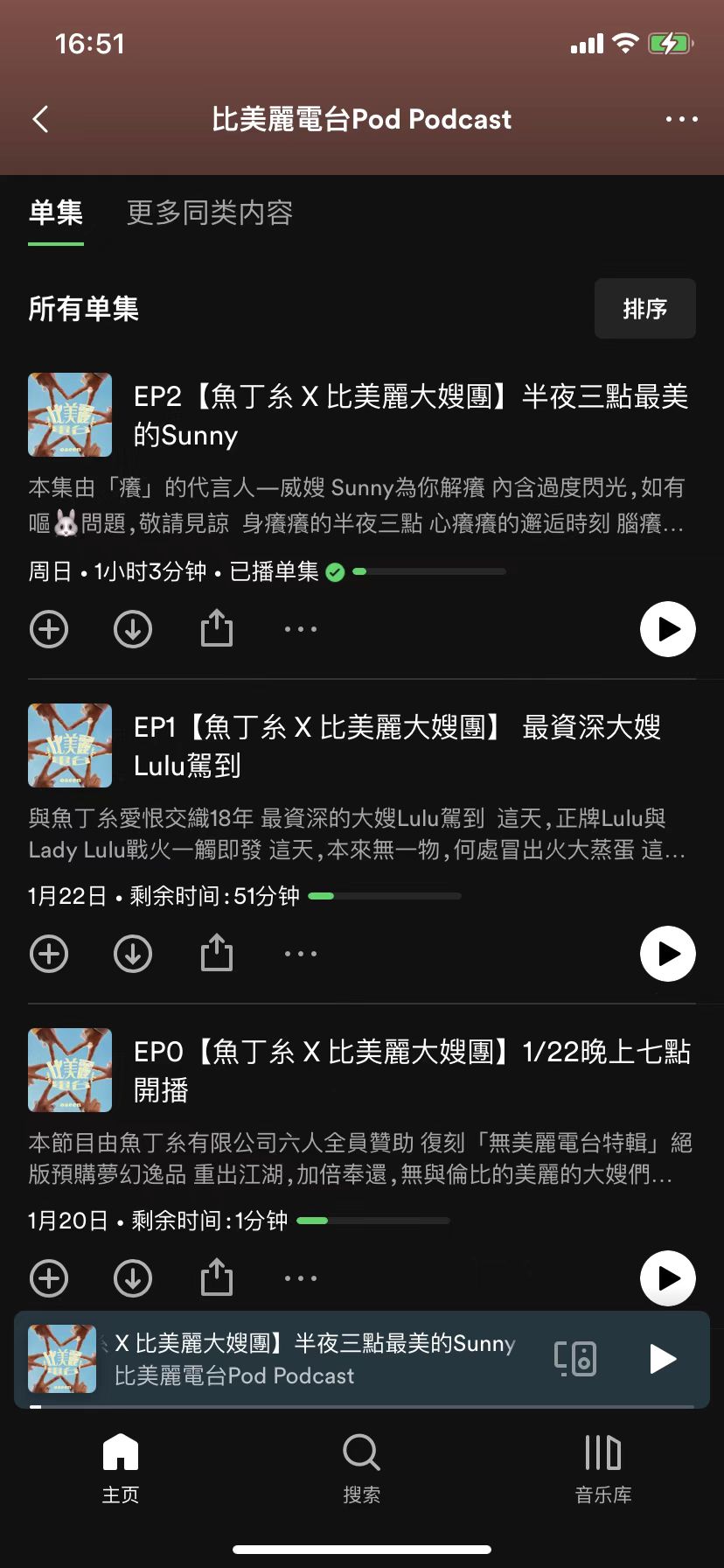Image resolution: width=724 pixels, height=1568 pixels.
Task: Add EP0 to your library
Action: (x=49, y=1278)
